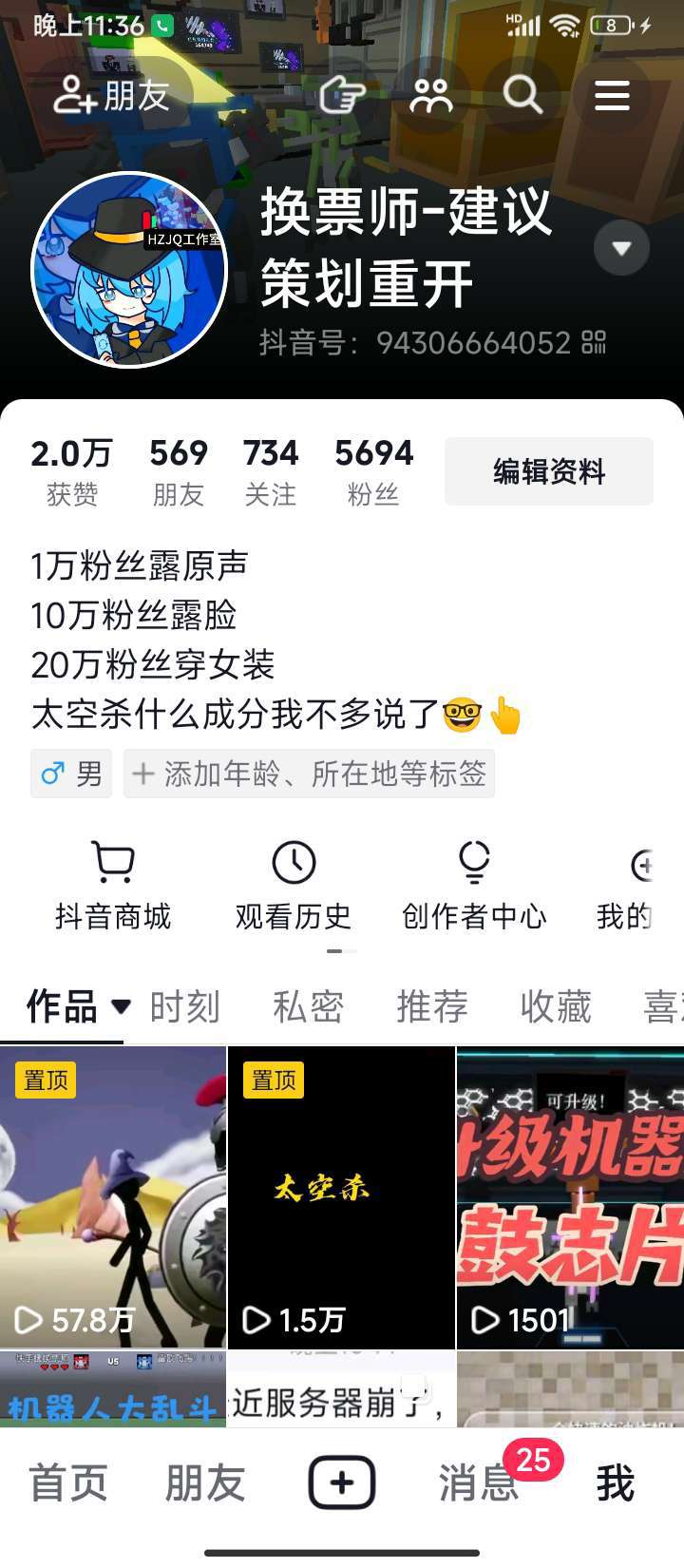Add tags via 添加年龄、所在地等标签
684x1568 pixels.
click(309, 774)
